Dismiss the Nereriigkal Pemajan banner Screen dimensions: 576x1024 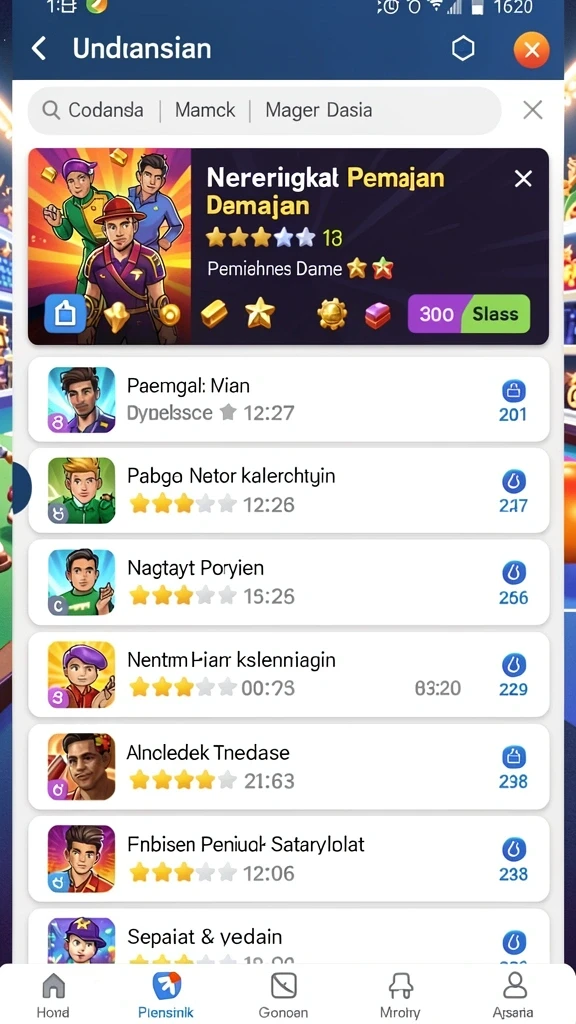tap(523, 178)
